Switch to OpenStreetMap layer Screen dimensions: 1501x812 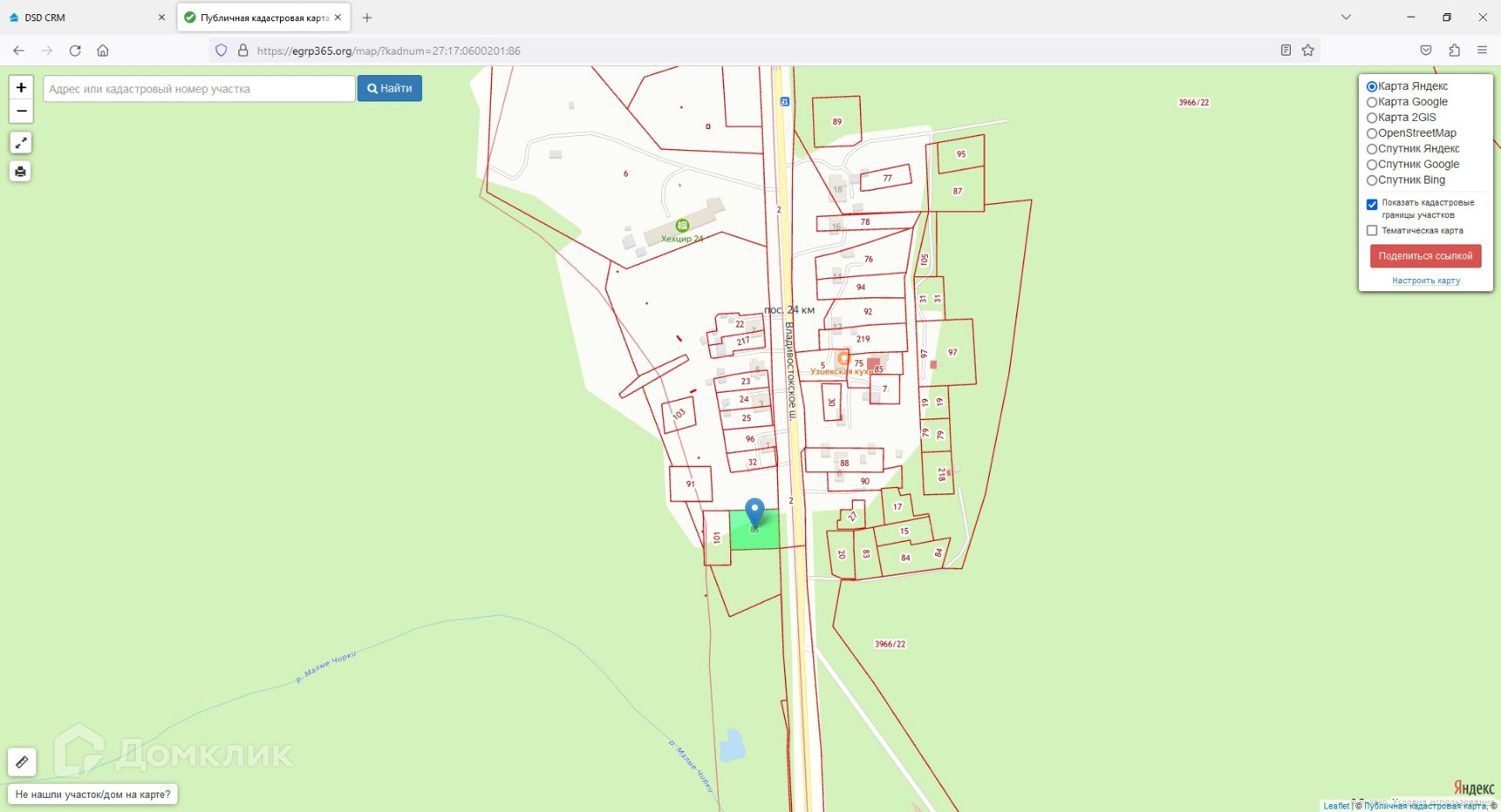pos(1372,133)
